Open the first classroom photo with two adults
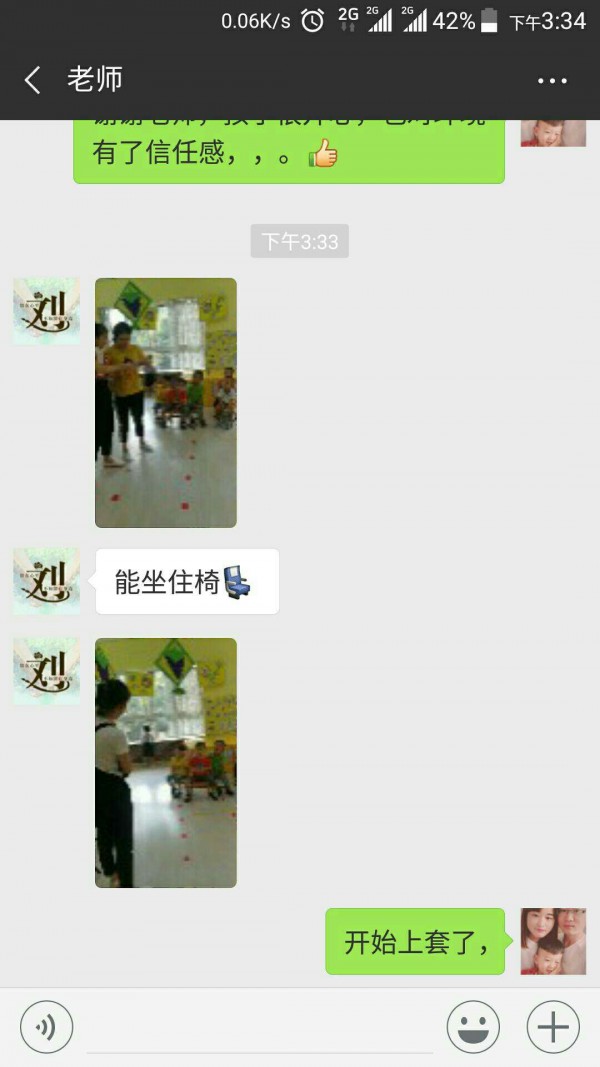600x1067 pixels. (166, 403)
